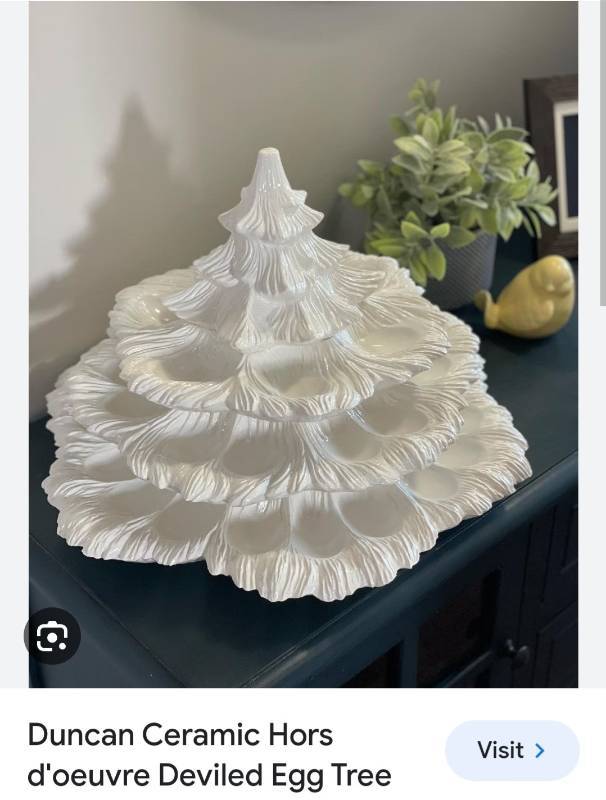606x800 pixels.
Task: Tap the Visit button
Action: 511,750
